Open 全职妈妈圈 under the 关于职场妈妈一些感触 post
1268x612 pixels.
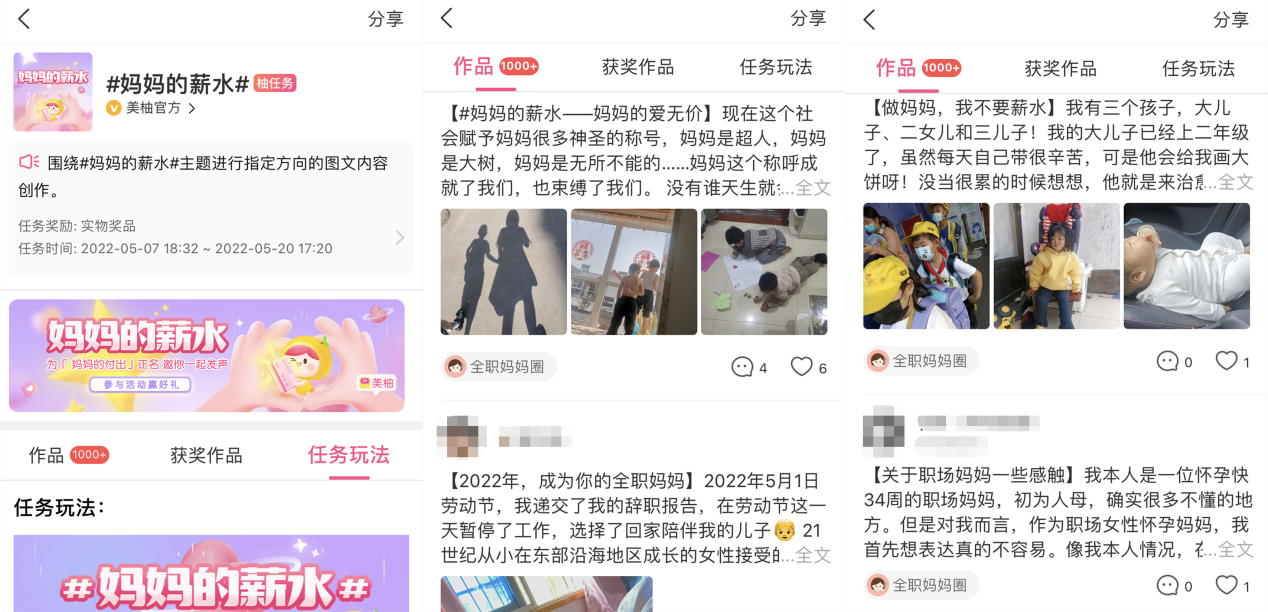pyautogui.click(x=920, y=585)
